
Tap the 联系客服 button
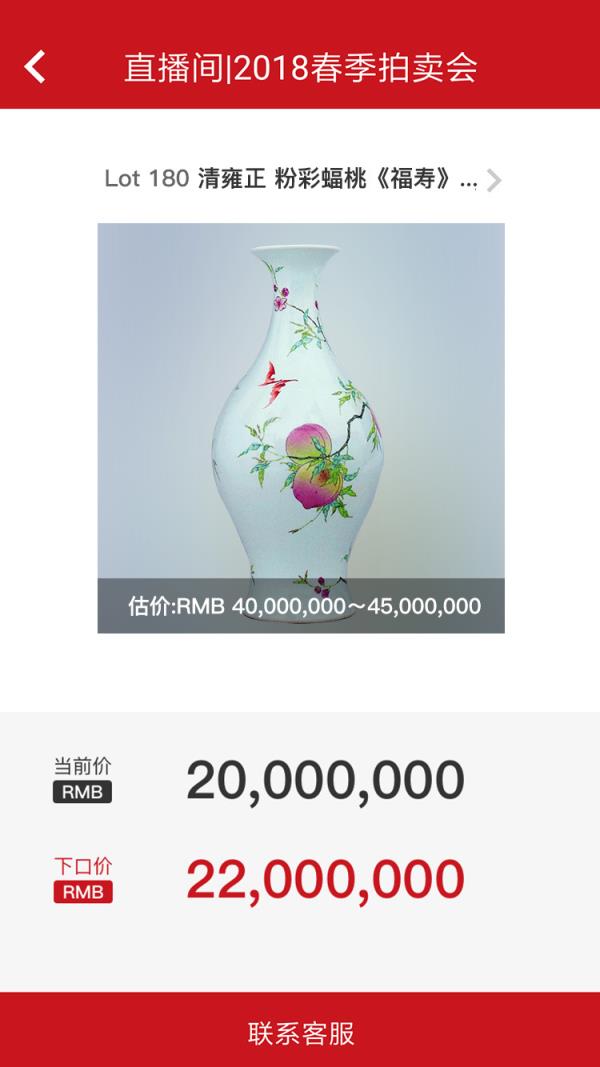pos(300,1031)
